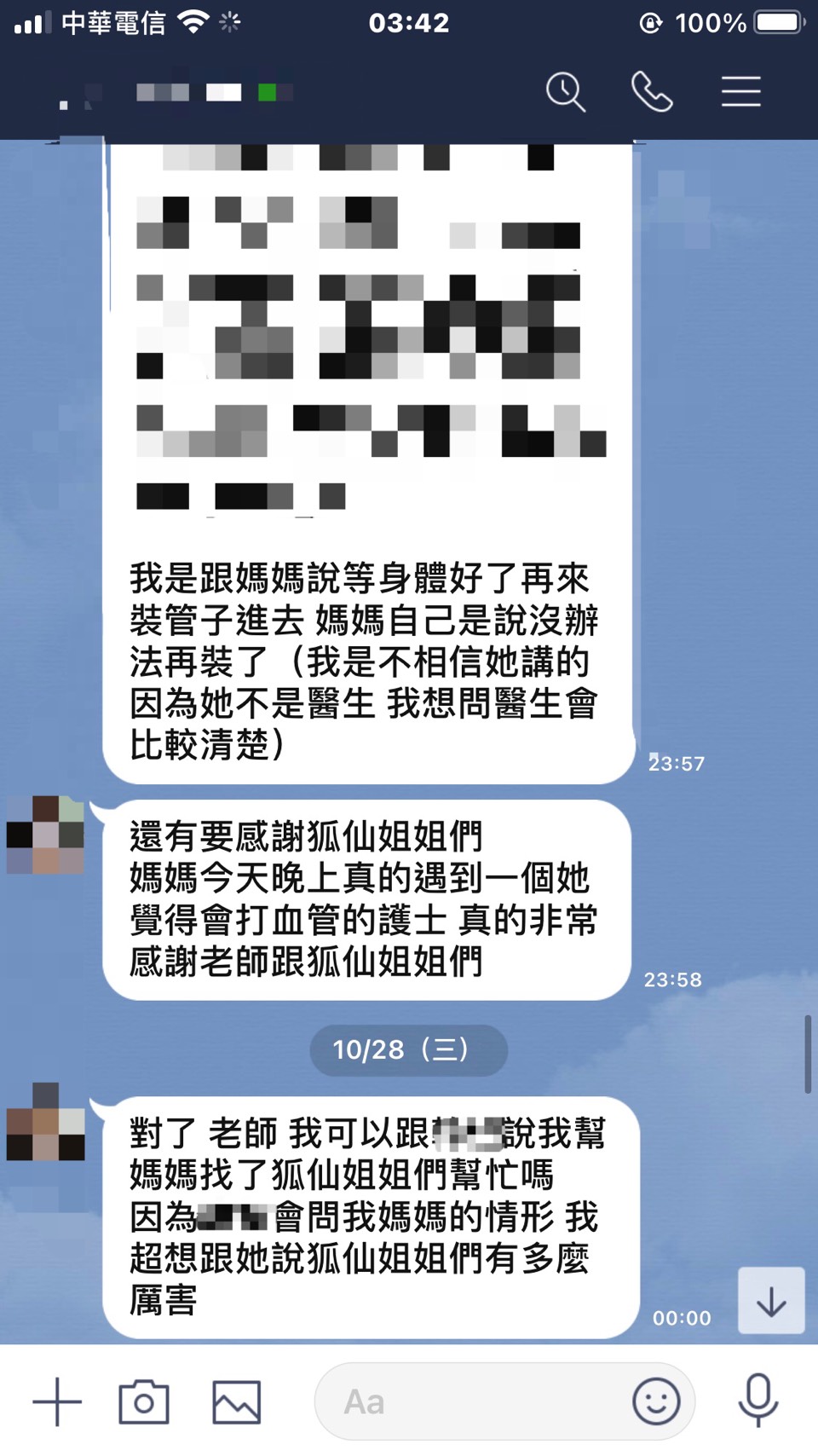This screenshot has height=1456, width=818.
Task: Open the plus attachment menu
Action: pos(57,1401)
